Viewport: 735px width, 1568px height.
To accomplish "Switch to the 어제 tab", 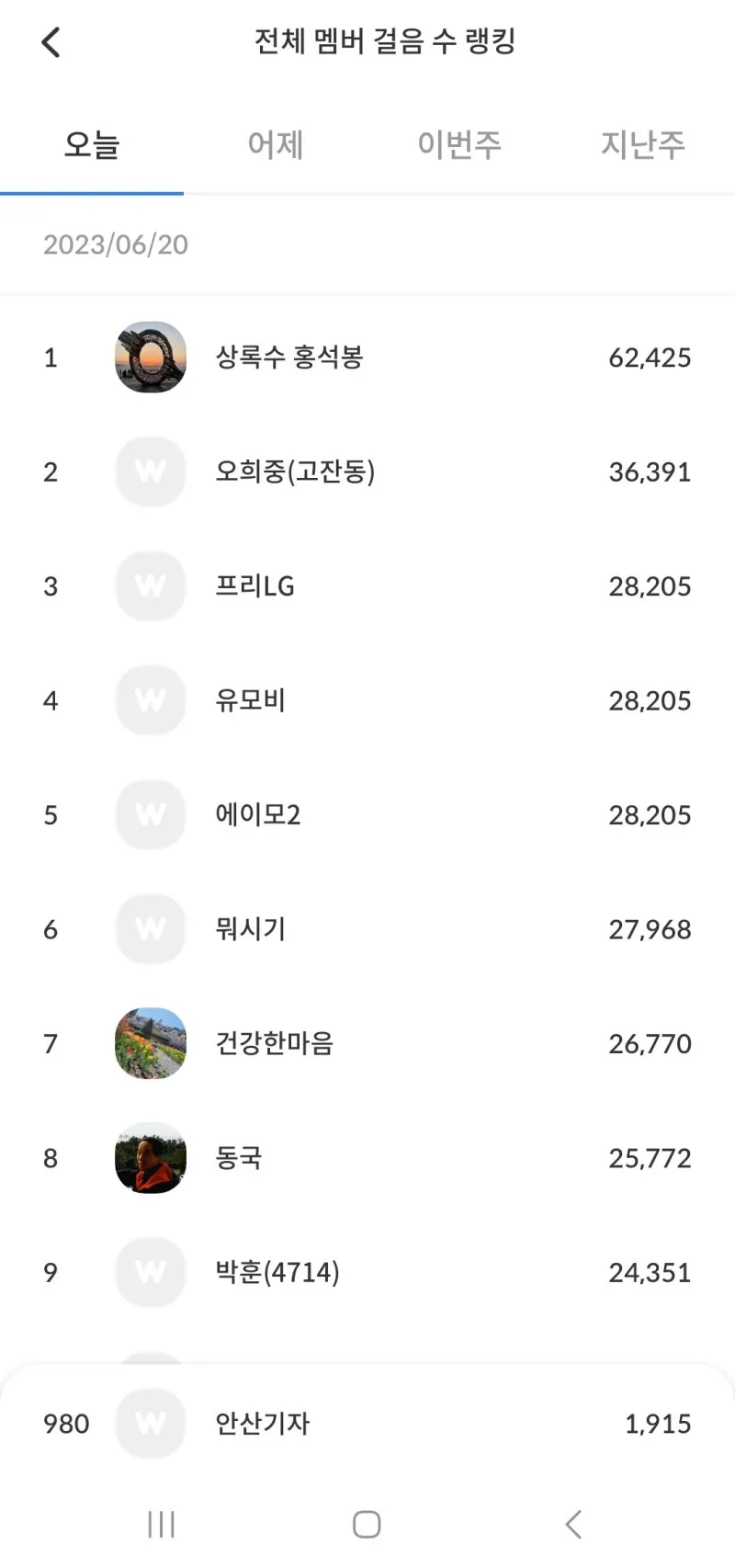I will point(276,144).
